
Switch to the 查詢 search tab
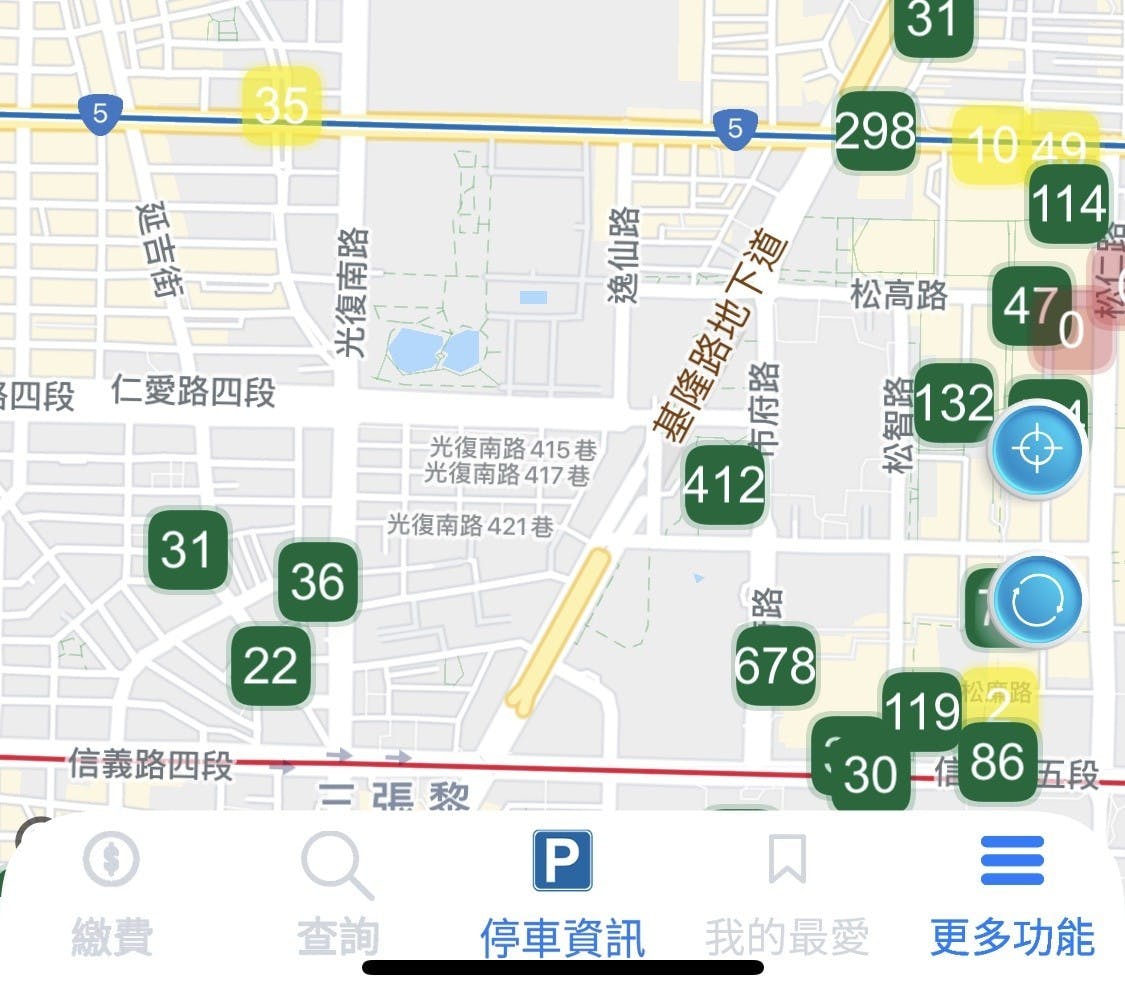pos(338,893)
